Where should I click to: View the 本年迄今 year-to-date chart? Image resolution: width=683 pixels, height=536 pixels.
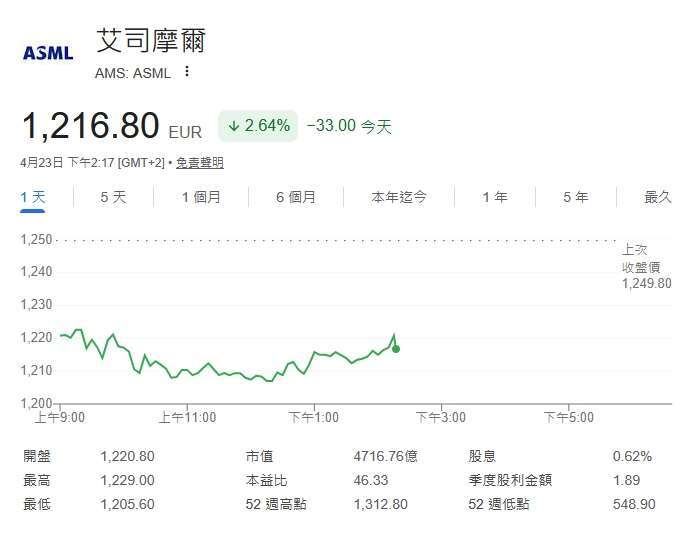point(398,197)
